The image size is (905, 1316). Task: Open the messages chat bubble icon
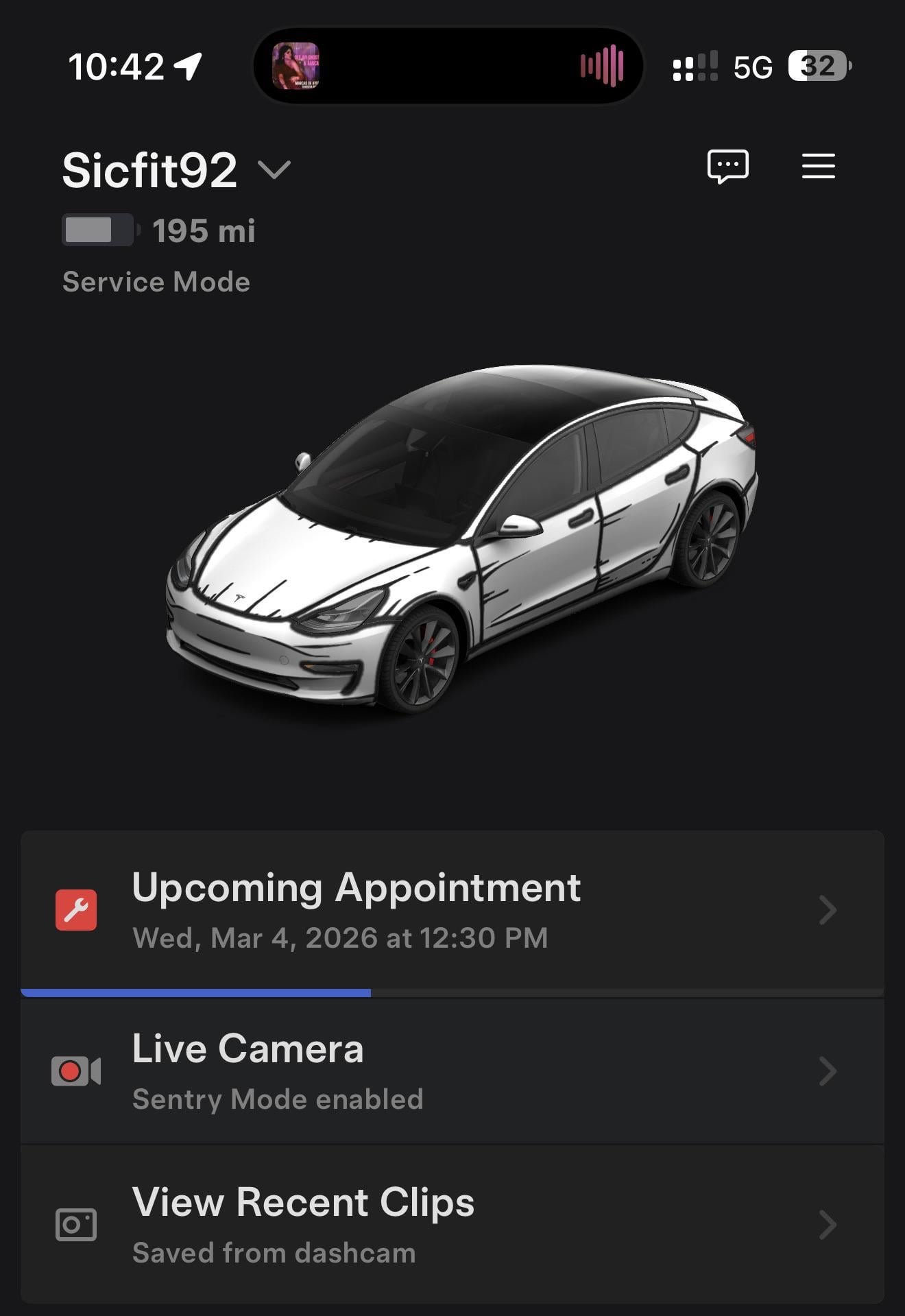click(x=727, y=167)
